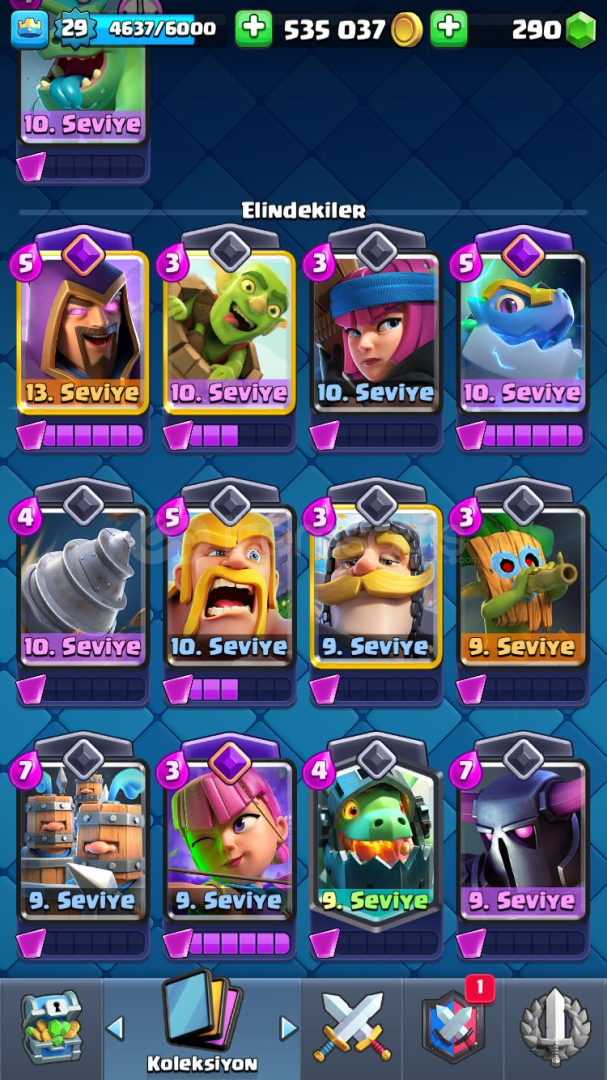Open the P.E.K.K.A card

[x=523, y=840]
